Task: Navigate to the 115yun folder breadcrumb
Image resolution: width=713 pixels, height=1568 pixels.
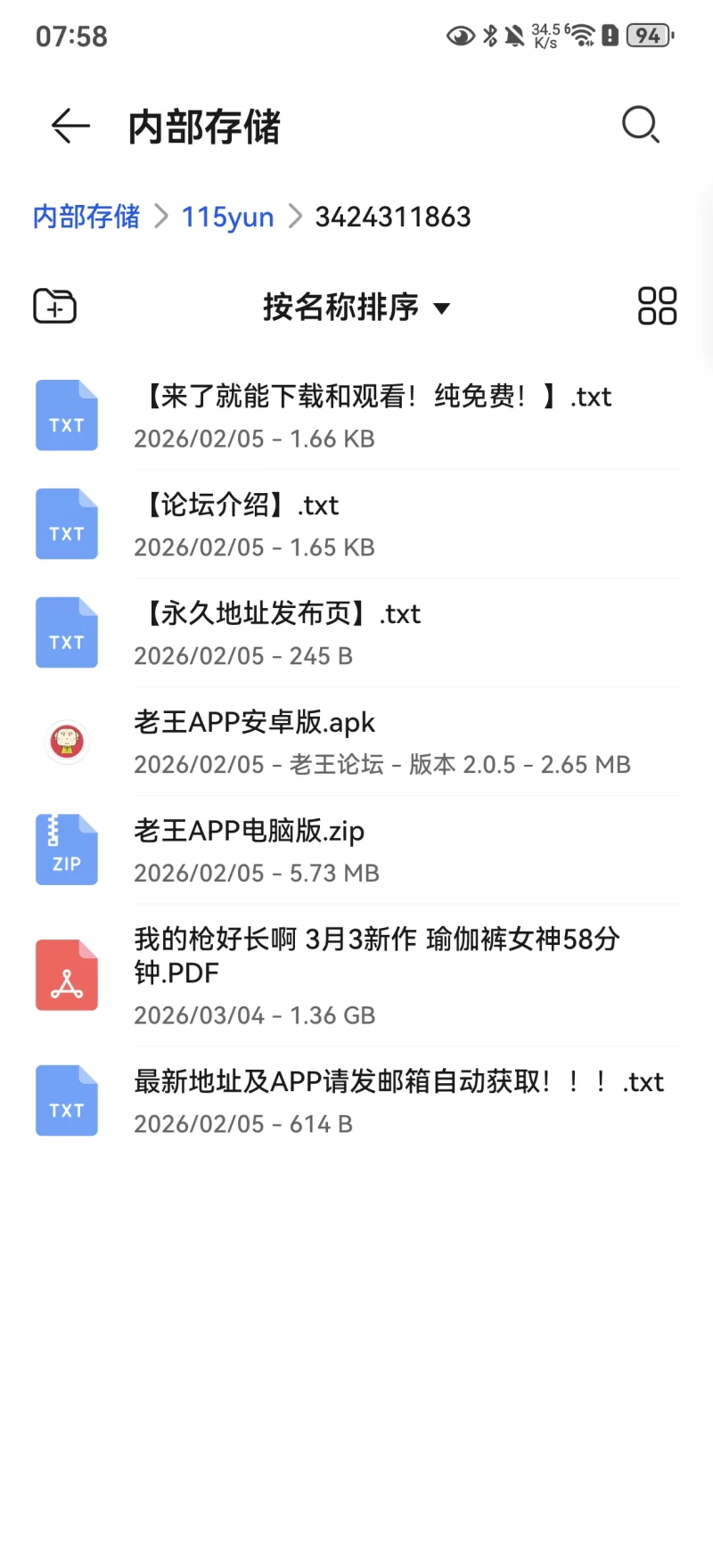Action: (x=227, y=217)
